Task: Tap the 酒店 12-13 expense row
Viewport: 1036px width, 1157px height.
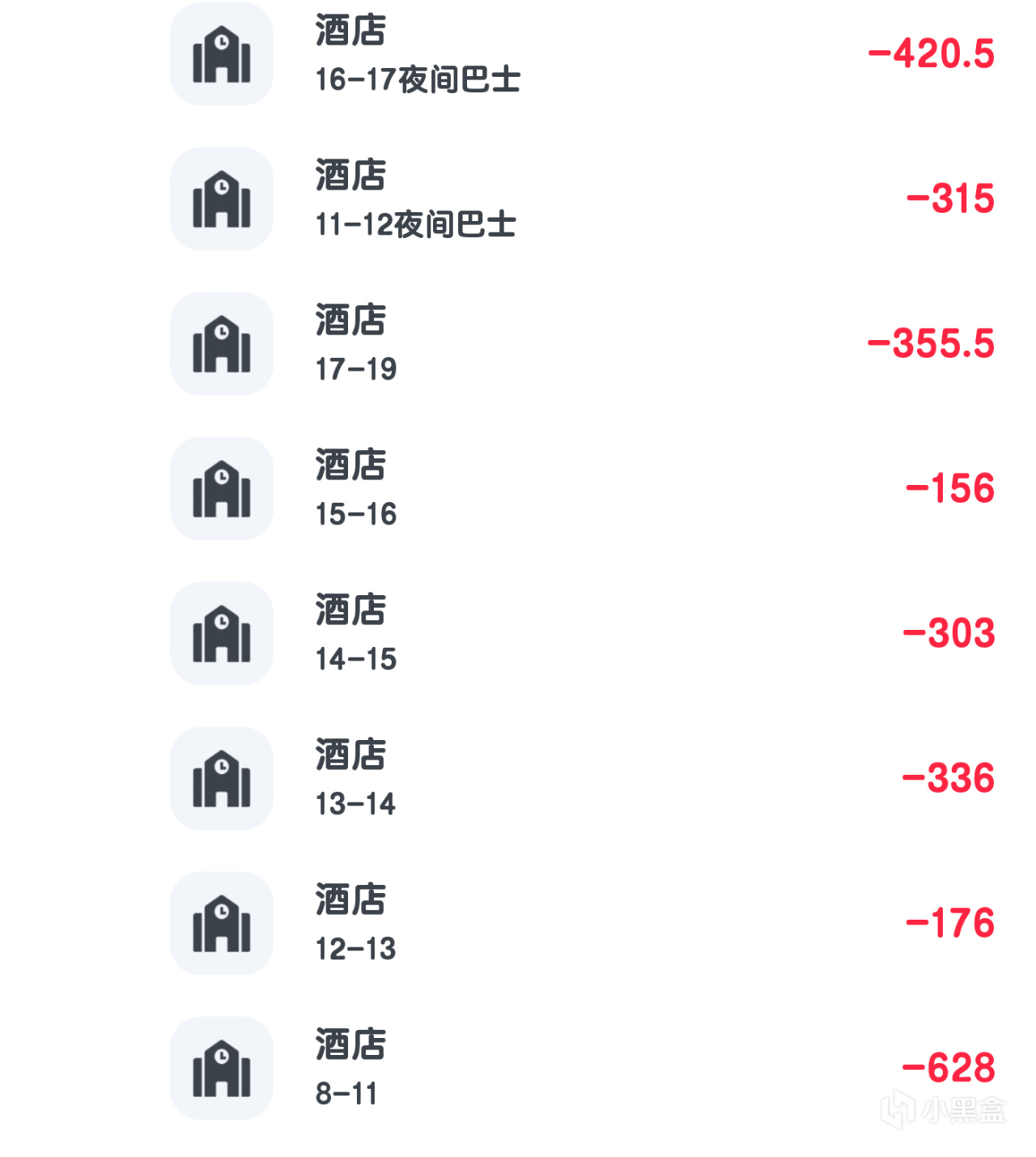Action: [x=518, y=924]
